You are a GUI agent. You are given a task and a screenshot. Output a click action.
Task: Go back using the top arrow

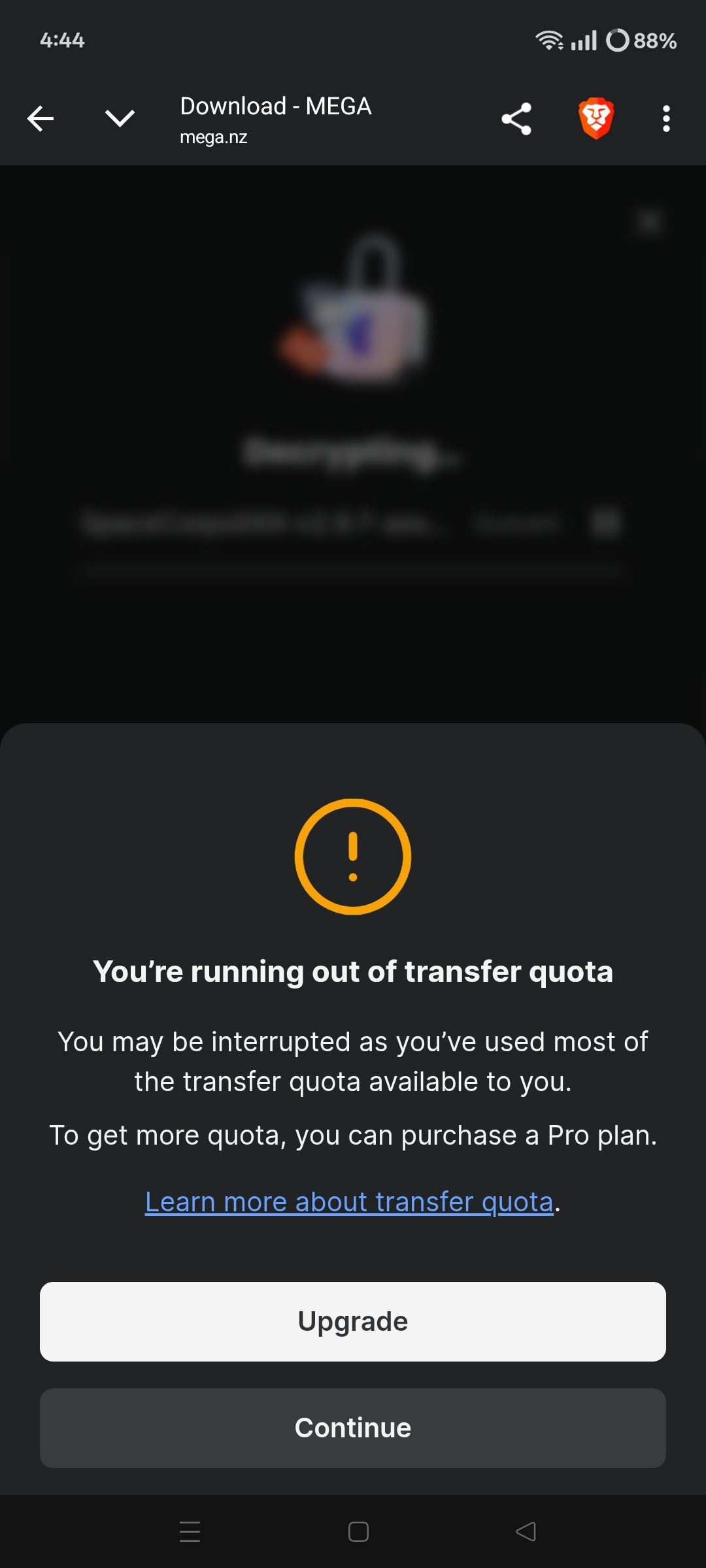pyautogui.click(x=41, y=119)
